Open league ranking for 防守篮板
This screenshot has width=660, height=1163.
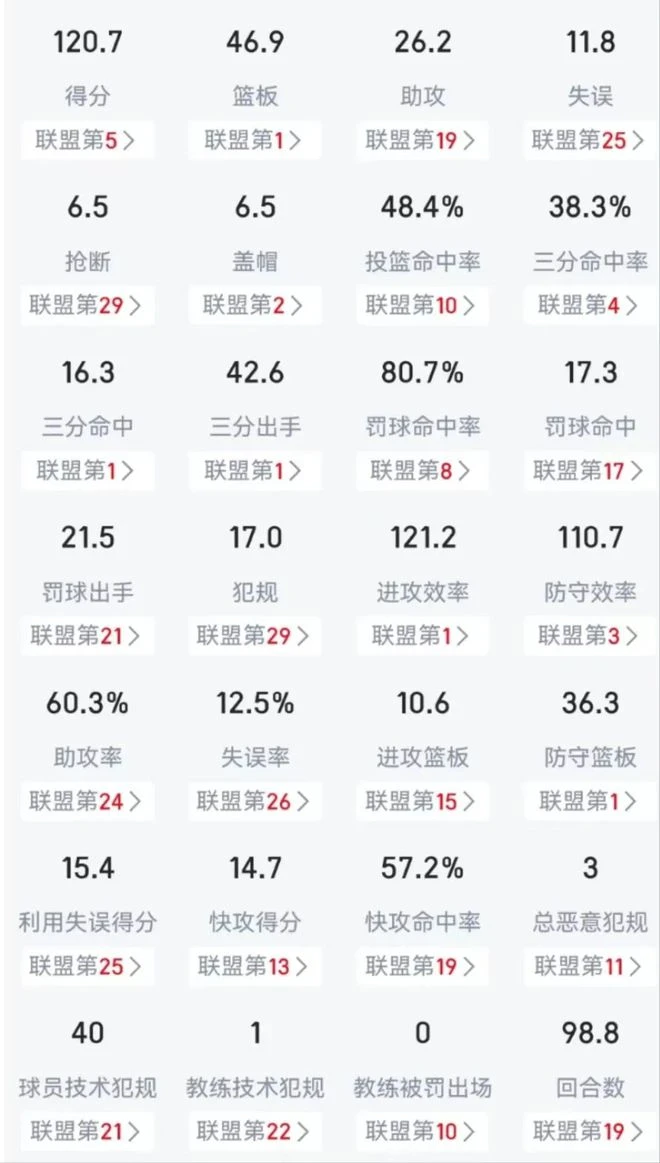tap(590, 801)
